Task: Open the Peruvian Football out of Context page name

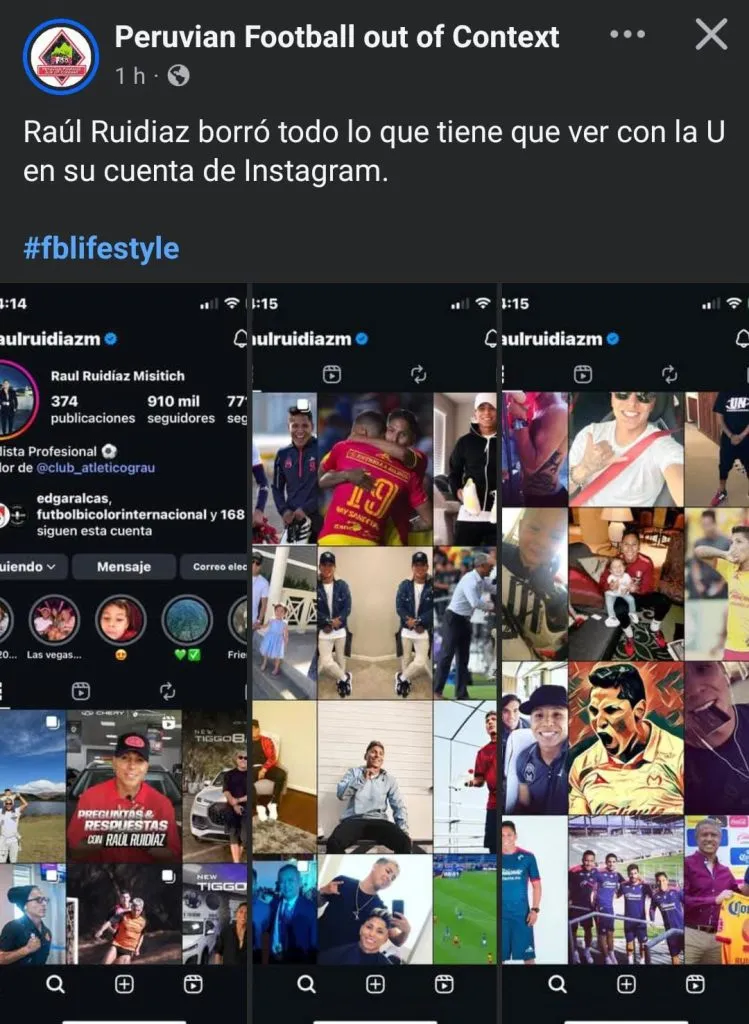Action: (337, 37)
